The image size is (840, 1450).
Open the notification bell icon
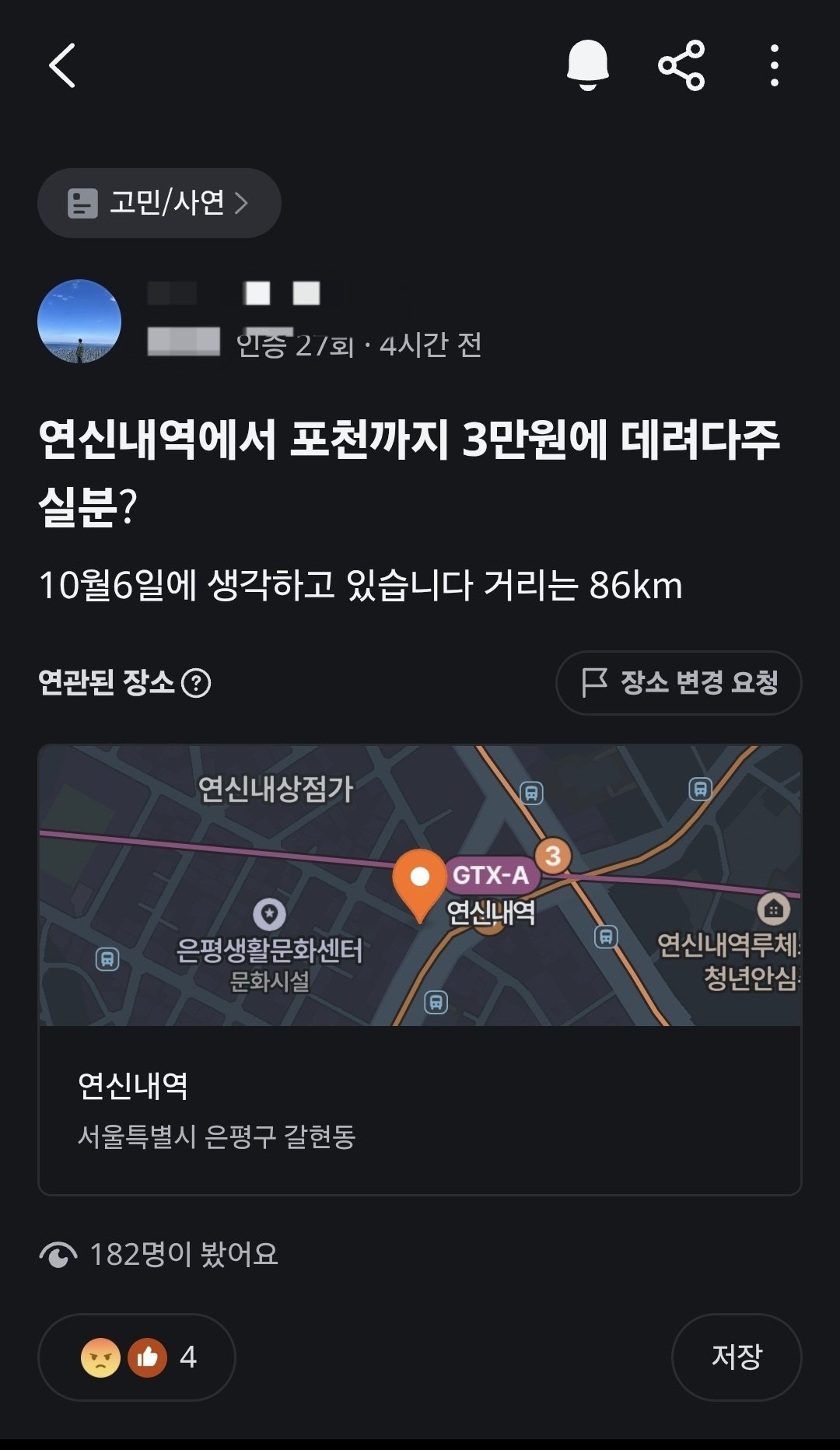pos(589,65)
